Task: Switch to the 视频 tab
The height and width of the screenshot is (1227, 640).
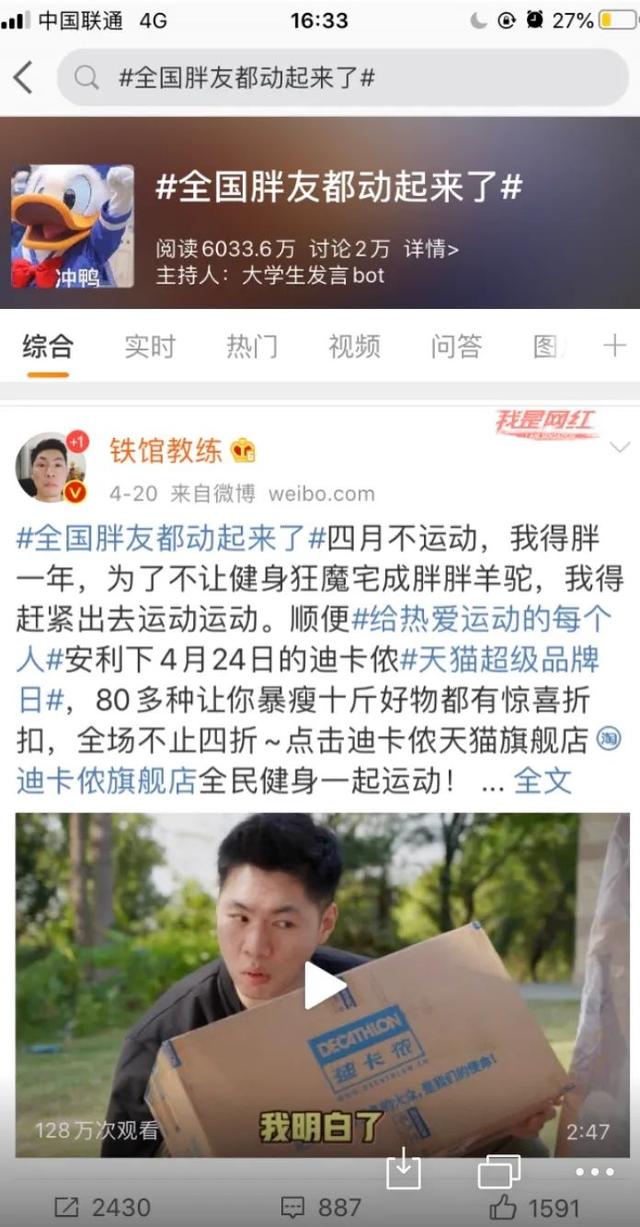Action: (x=354, y=346)
